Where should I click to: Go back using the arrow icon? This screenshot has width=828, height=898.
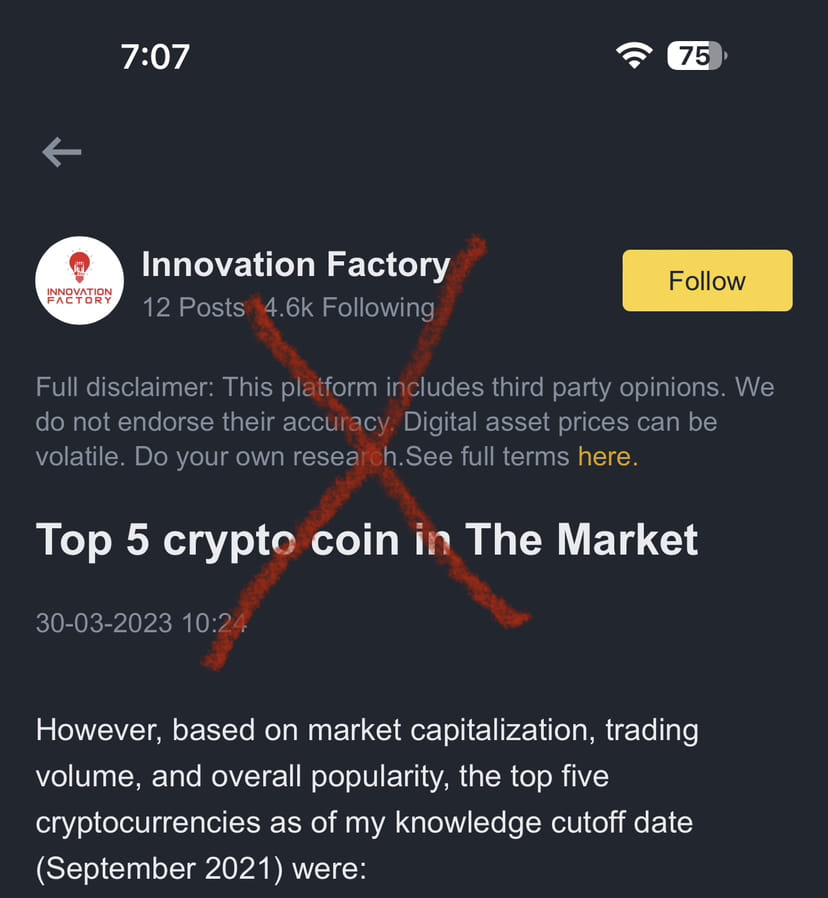62,152
